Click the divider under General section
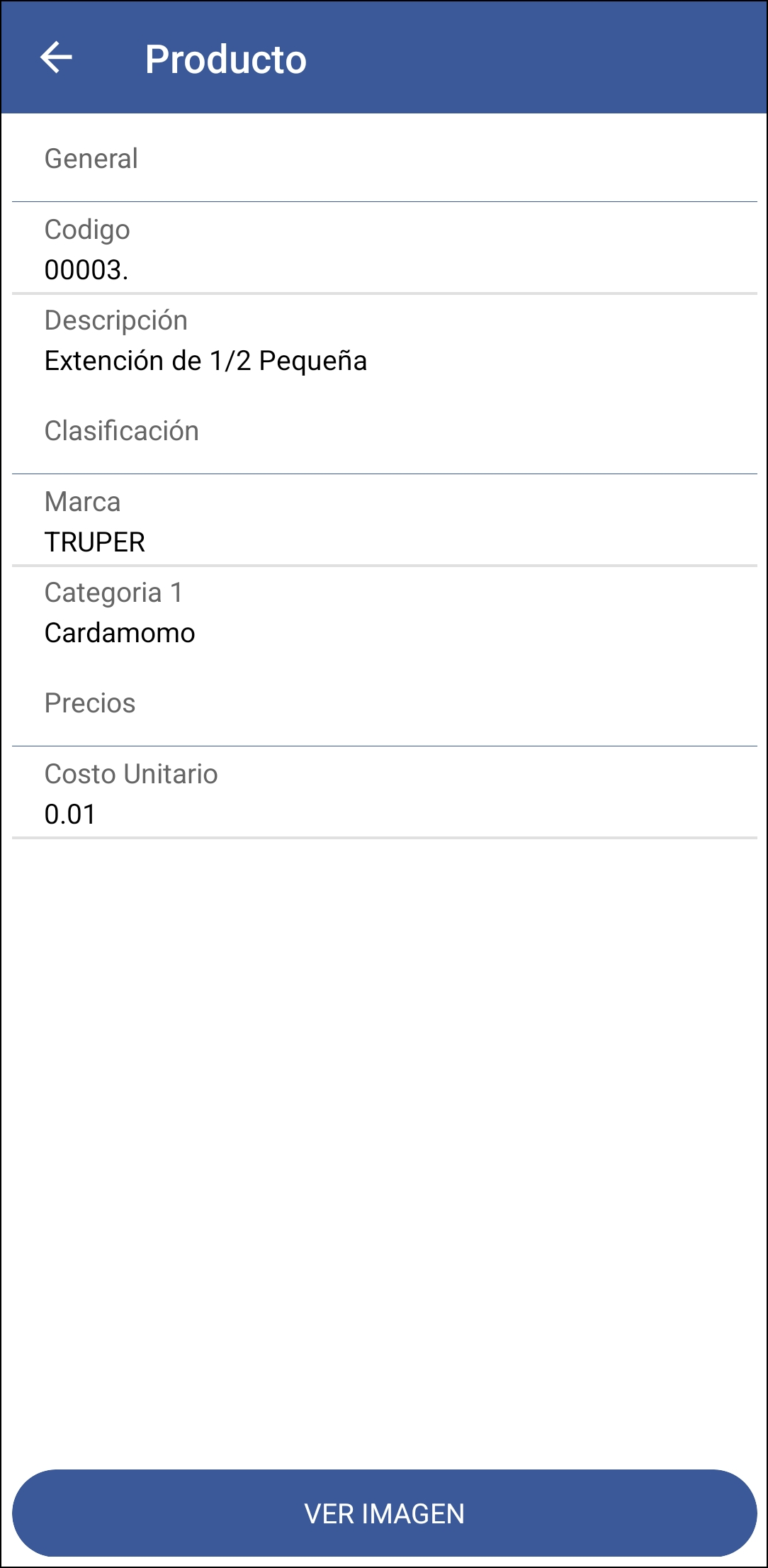Viewport: 768px width, 1568px height. coord(384,199)
